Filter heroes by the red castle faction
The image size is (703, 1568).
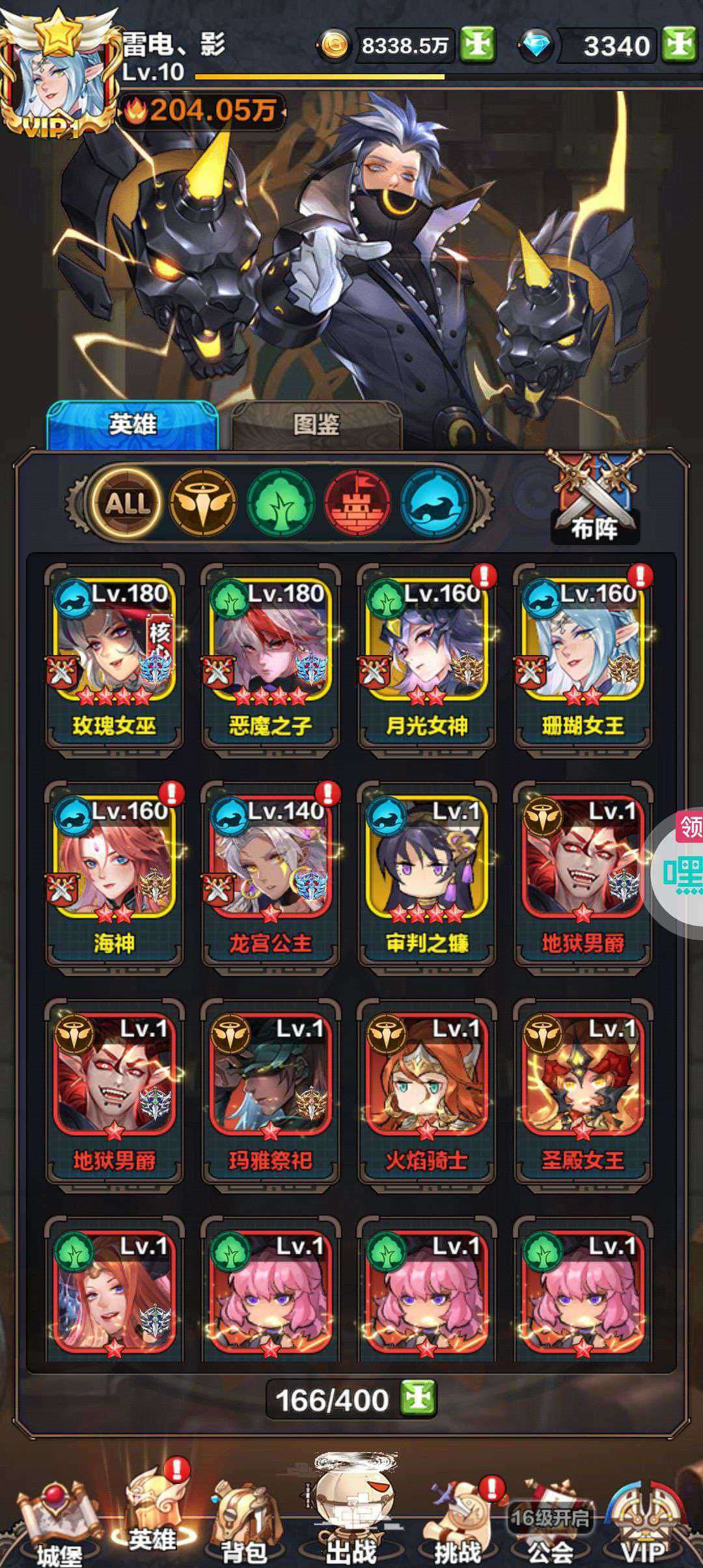tap(358, 503)
